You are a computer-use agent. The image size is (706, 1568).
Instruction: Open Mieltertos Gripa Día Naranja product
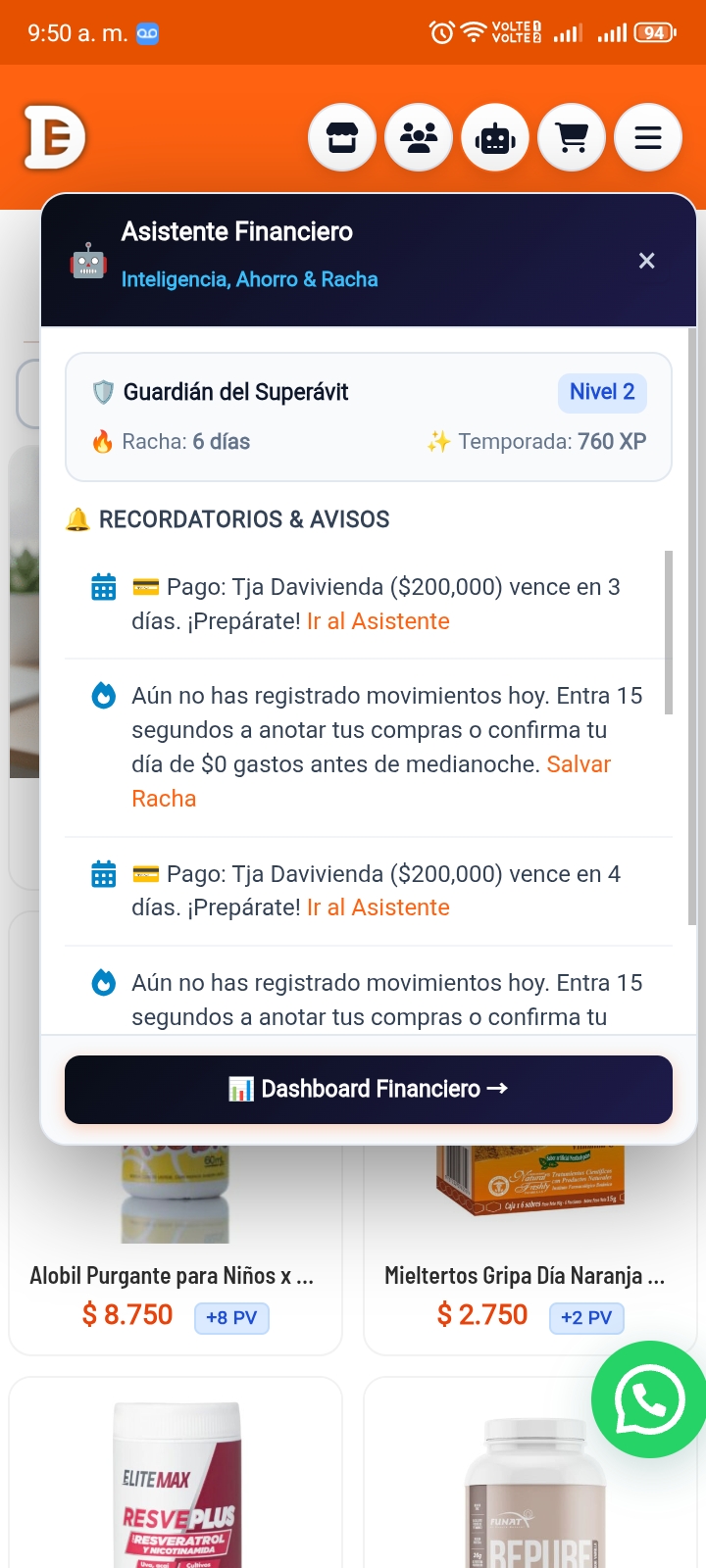point(525,1276)
